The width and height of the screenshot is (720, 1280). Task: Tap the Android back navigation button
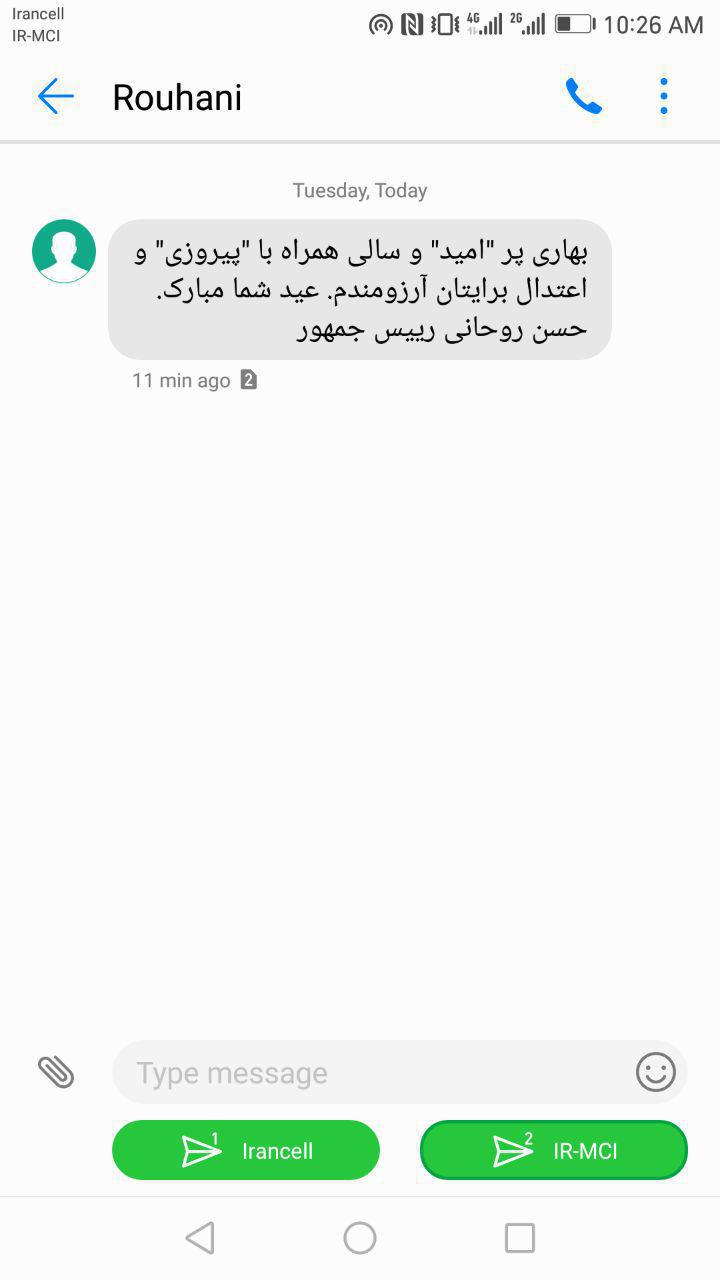pos(200,1237)
